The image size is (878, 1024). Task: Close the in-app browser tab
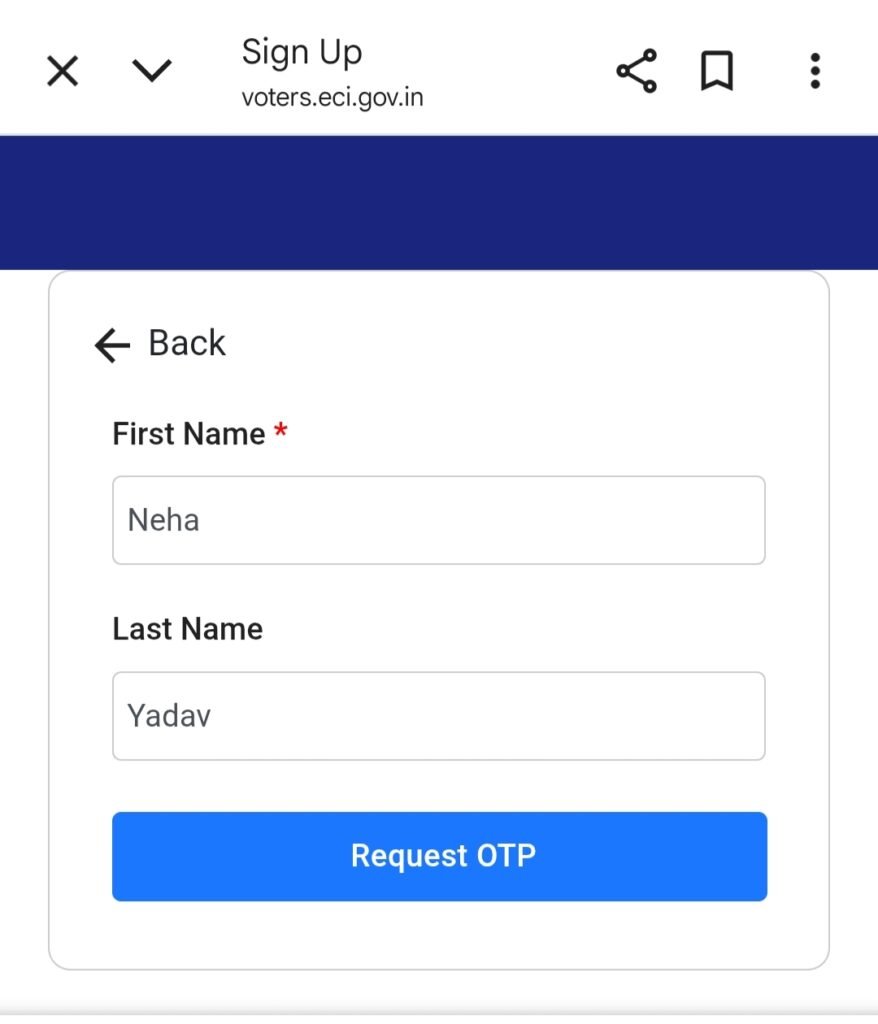coord(62,71)
